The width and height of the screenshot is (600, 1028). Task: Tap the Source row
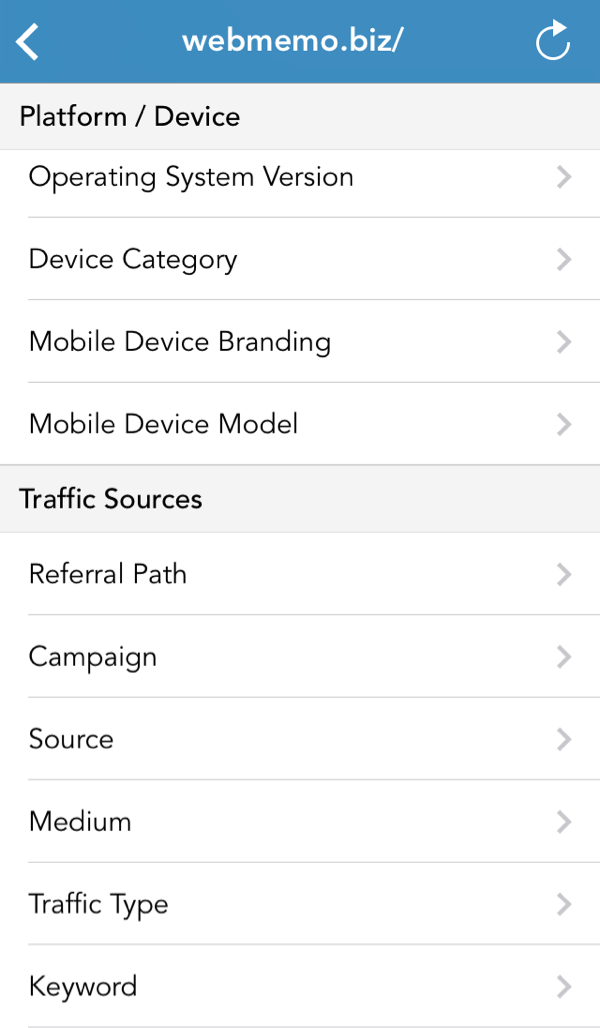point(300,739)
